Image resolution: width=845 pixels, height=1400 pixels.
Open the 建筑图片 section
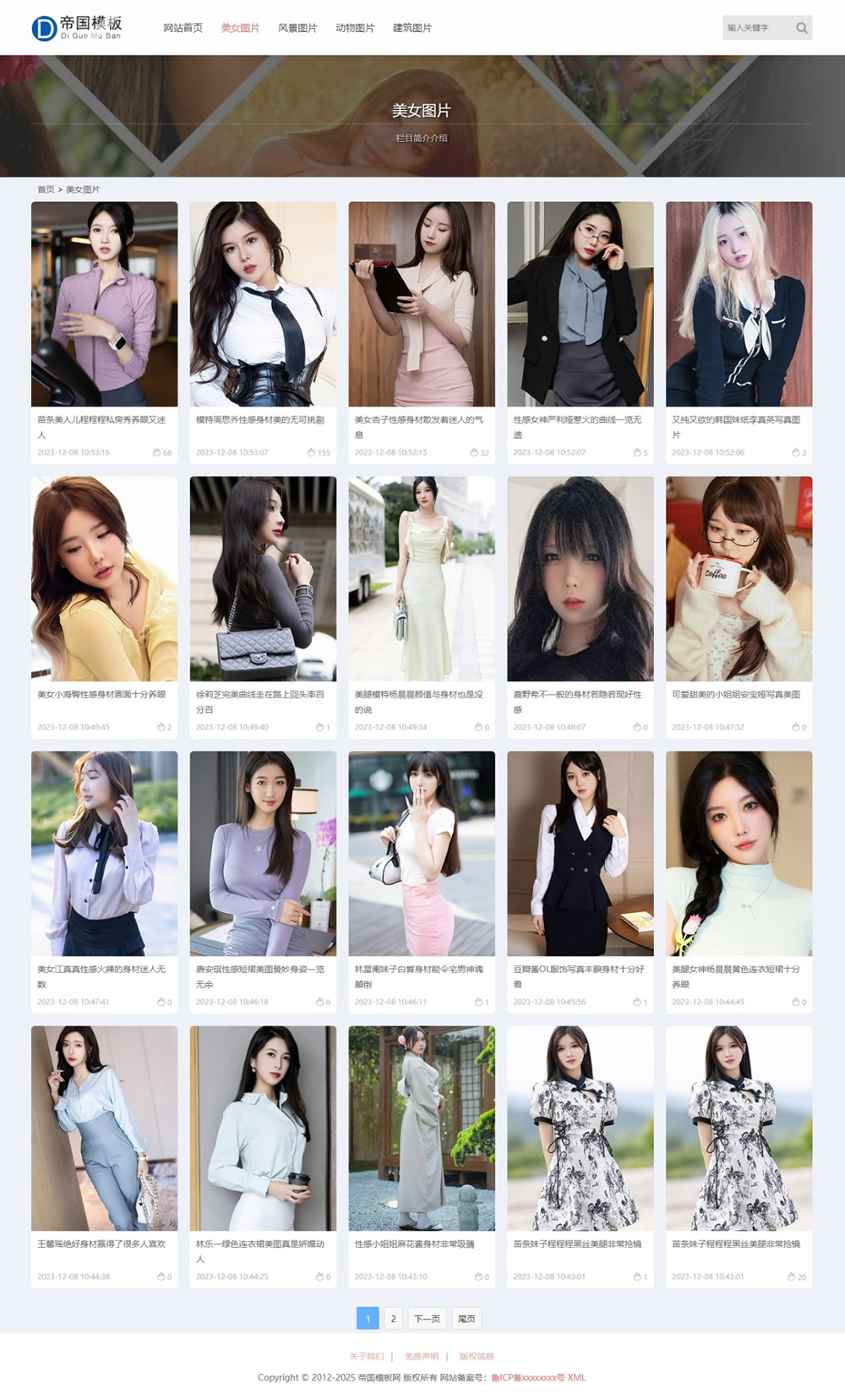(412, 28)
